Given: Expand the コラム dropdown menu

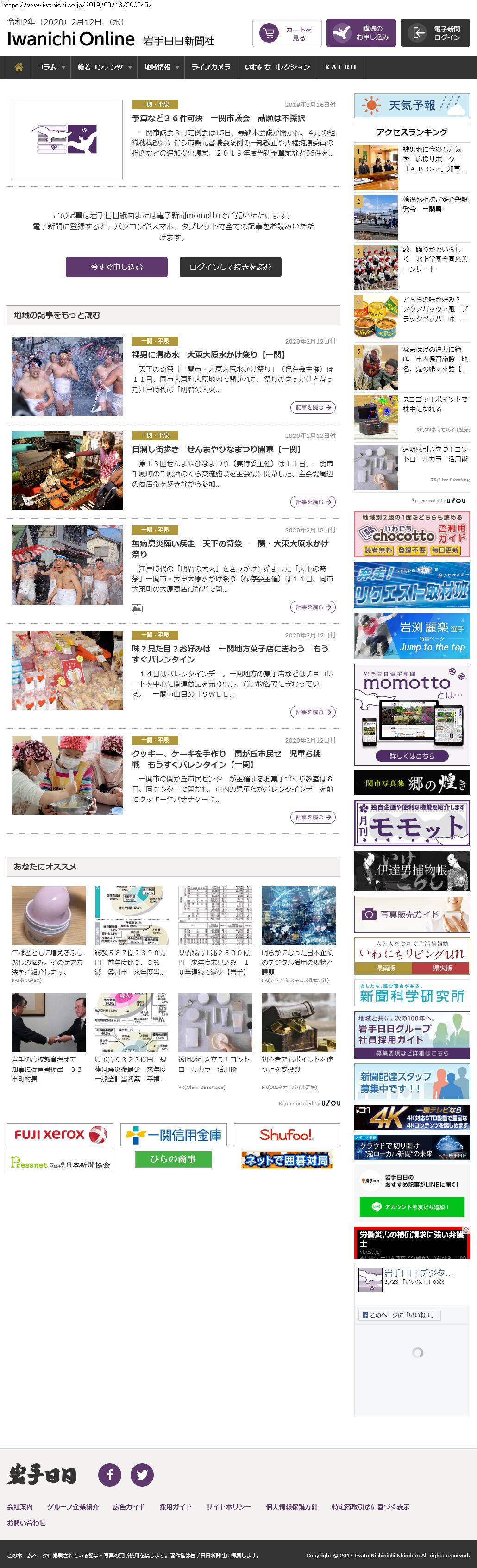Looking at the screenshot, I should (x=50, y=67).
